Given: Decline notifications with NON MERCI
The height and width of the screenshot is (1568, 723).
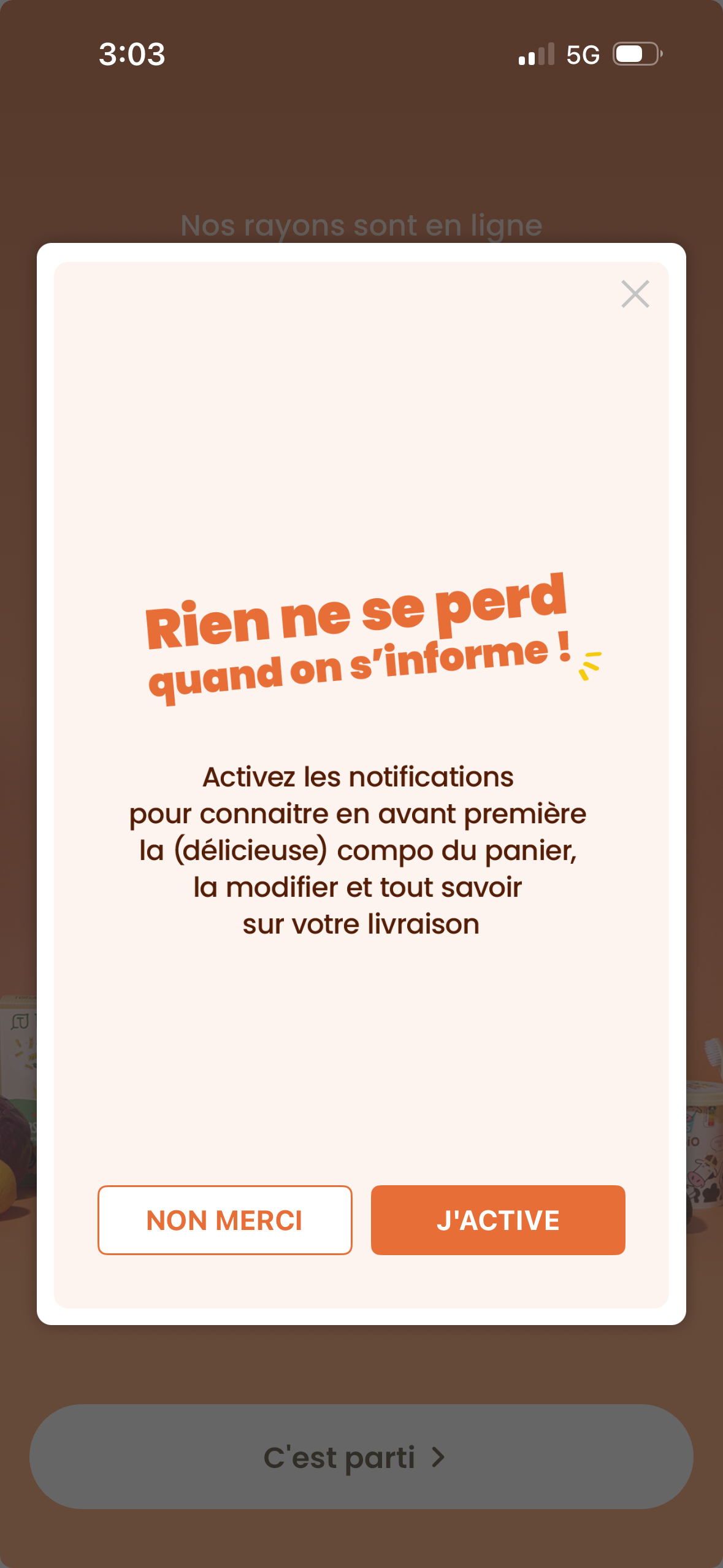Looking at the screenshot, I should tap(224, 1220).
